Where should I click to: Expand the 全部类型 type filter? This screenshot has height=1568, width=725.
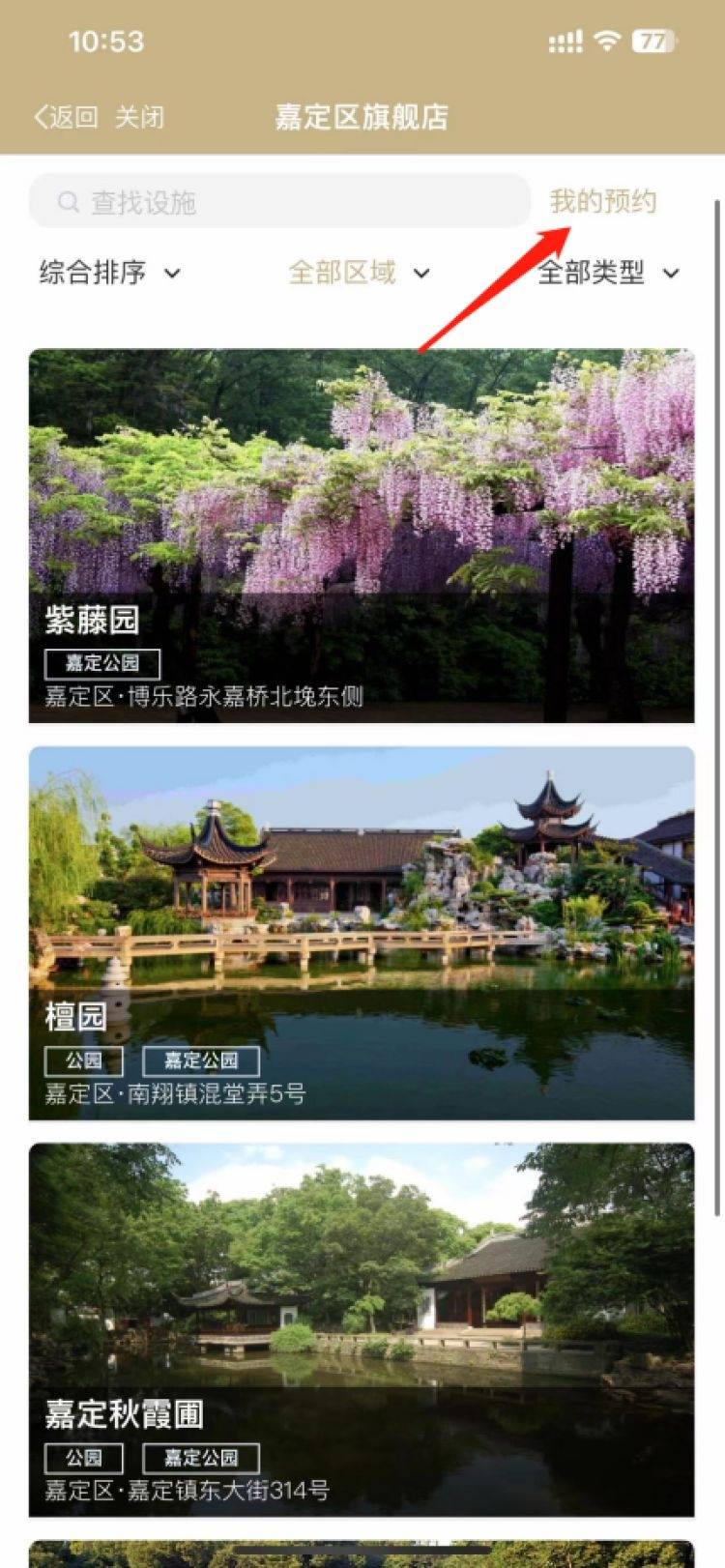(608, 273)
